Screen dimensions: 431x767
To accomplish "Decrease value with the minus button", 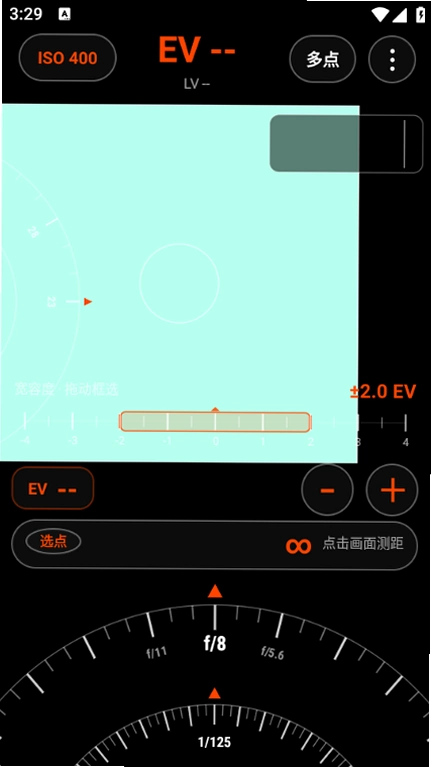I will pos(327,490).
